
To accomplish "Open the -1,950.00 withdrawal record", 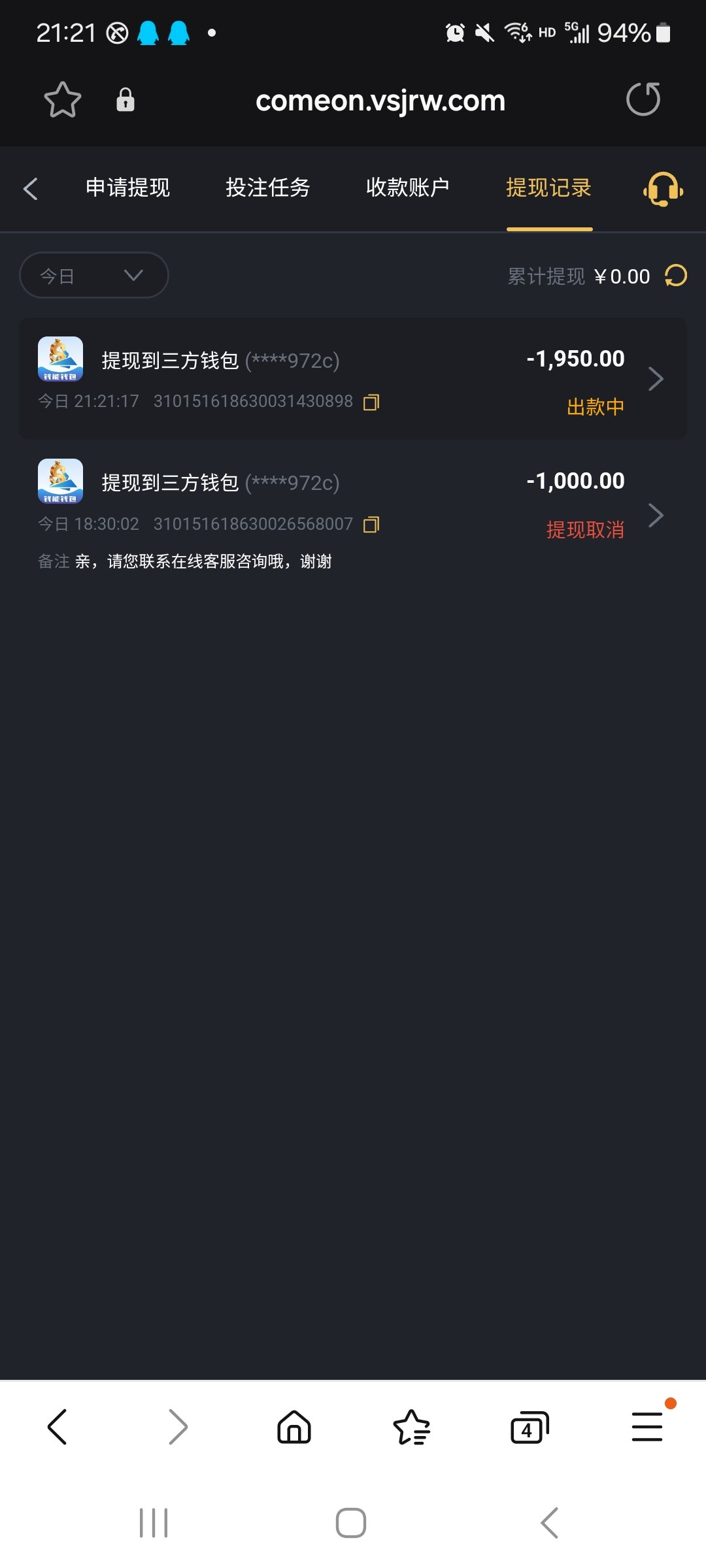I will click(x=353, y=379).
